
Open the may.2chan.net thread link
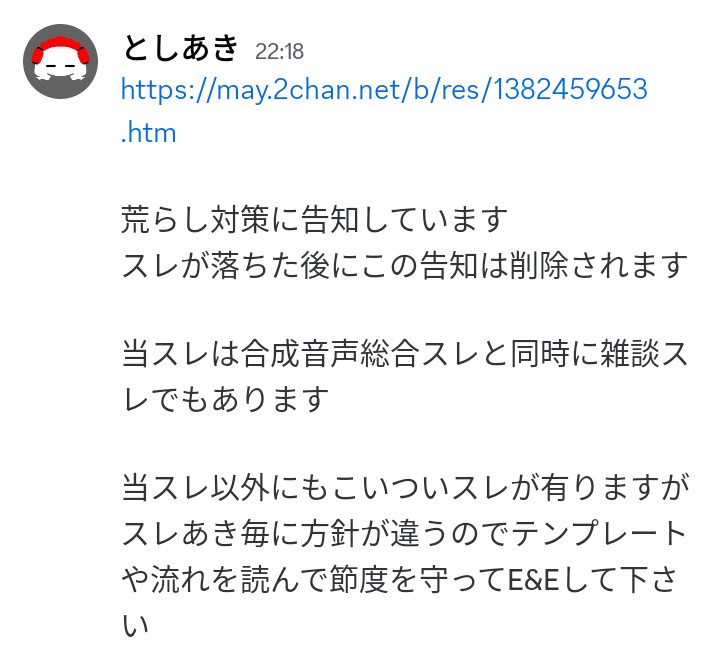point(383,91)
